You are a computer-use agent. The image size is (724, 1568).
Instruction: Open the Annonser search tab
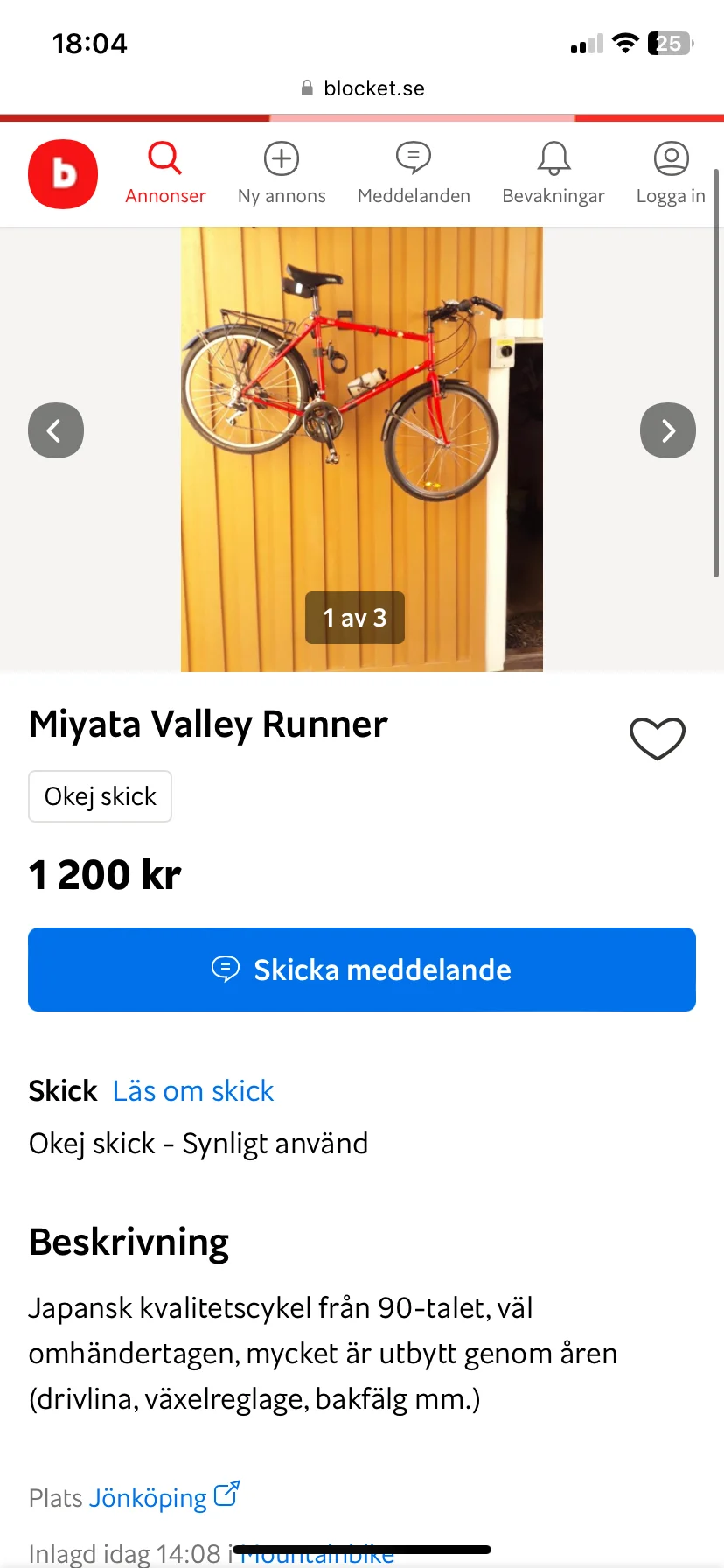click(x=165, y=173)
